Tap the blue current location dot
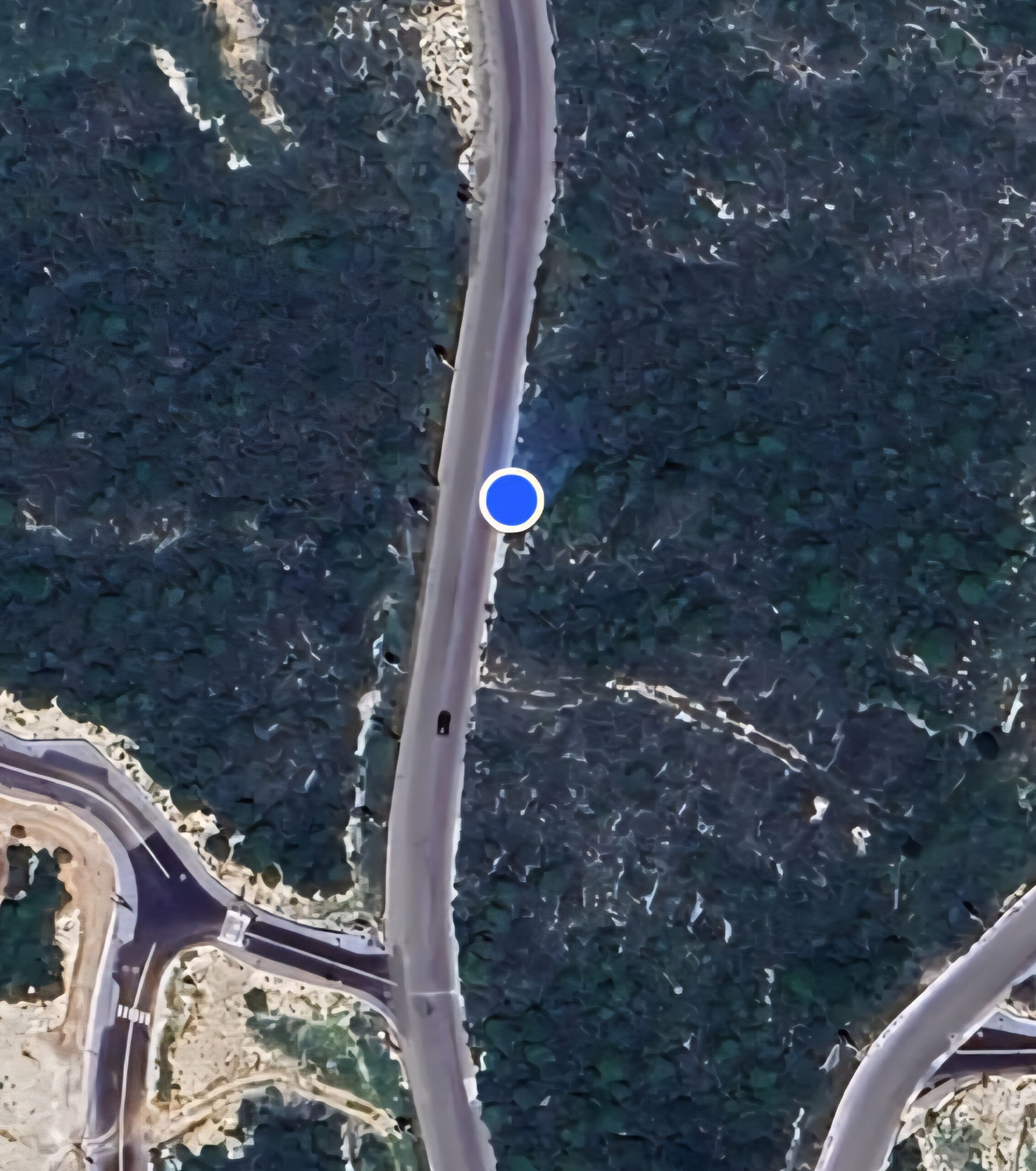This screenshot has width=1036, height=1171. 511,500
